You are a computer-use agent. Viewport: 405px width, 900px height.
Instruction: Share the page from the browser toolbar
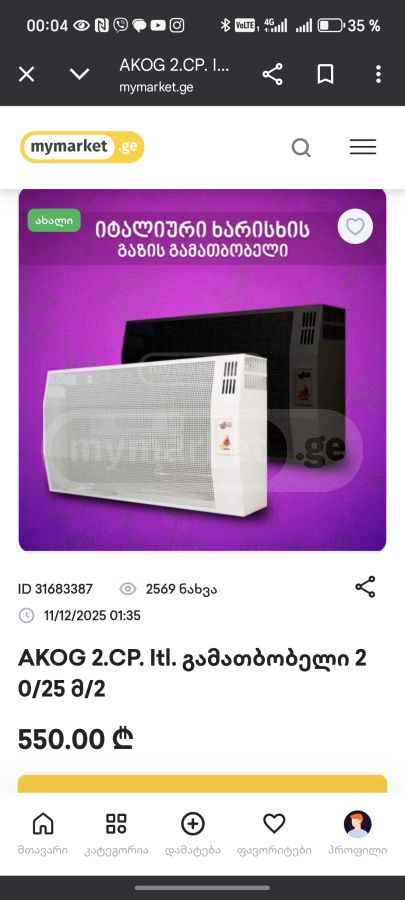272,74
